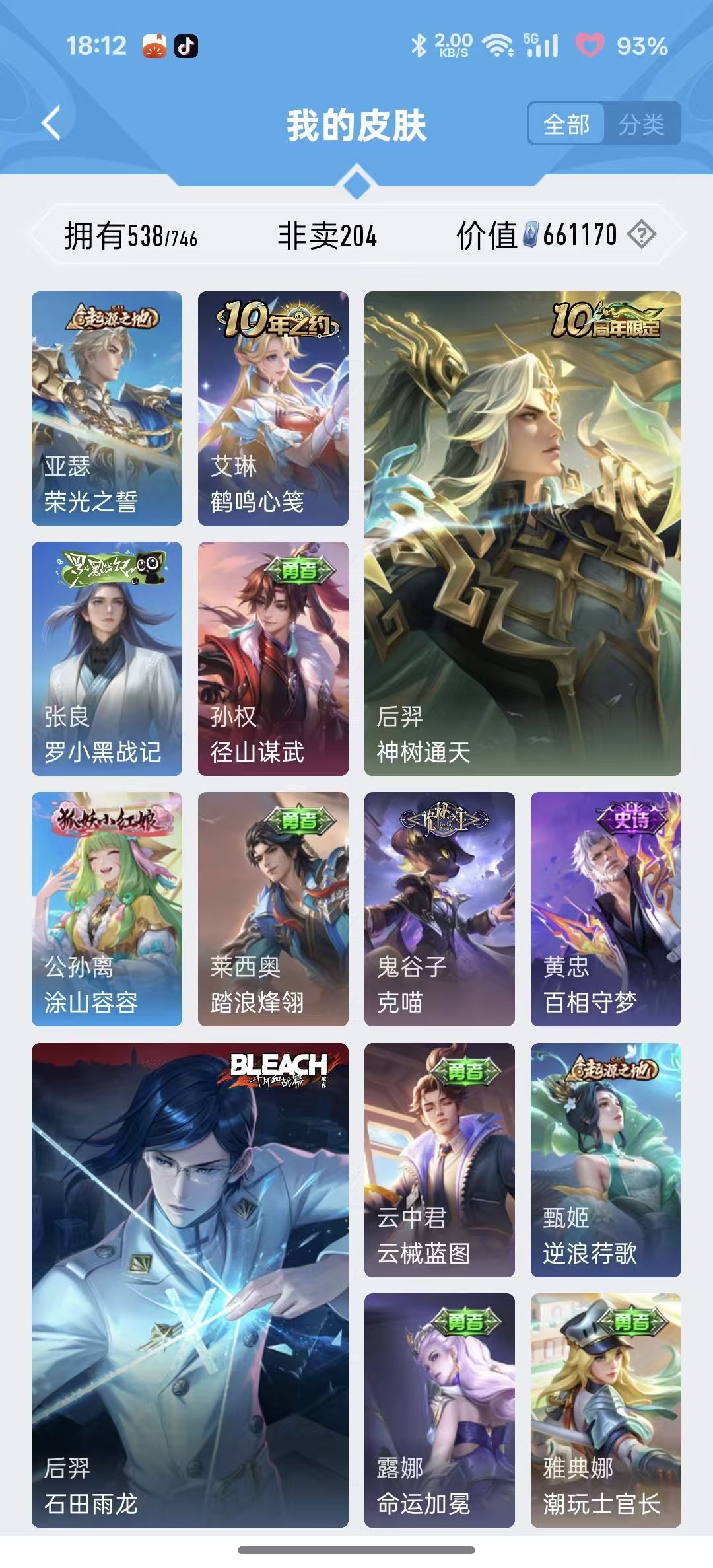
Task: Open 后羿 石田雨龙 BLEACH skin card
Action: (x=190, y=1285)
